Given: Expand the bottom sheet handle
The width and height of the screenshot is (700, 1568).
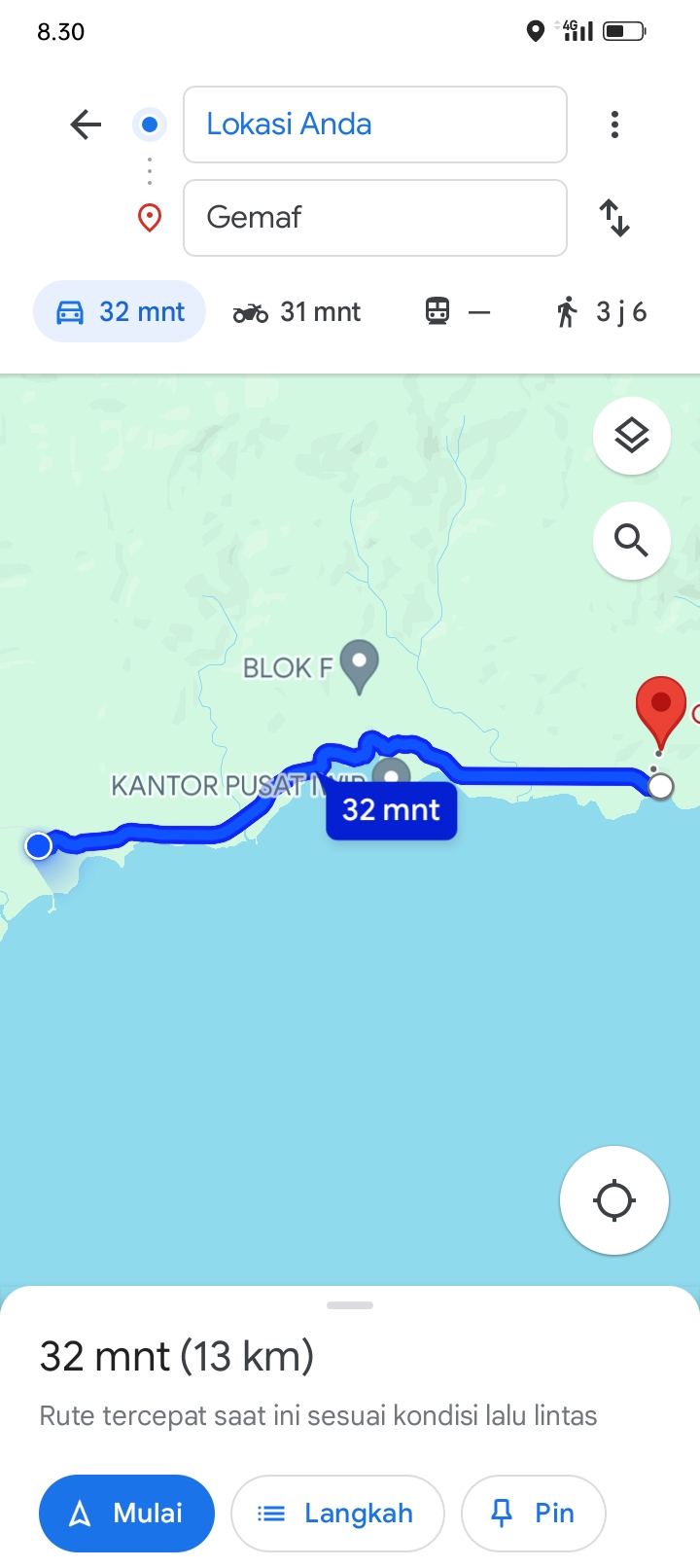Looking at the screenshot, I should pos(350,1305).
